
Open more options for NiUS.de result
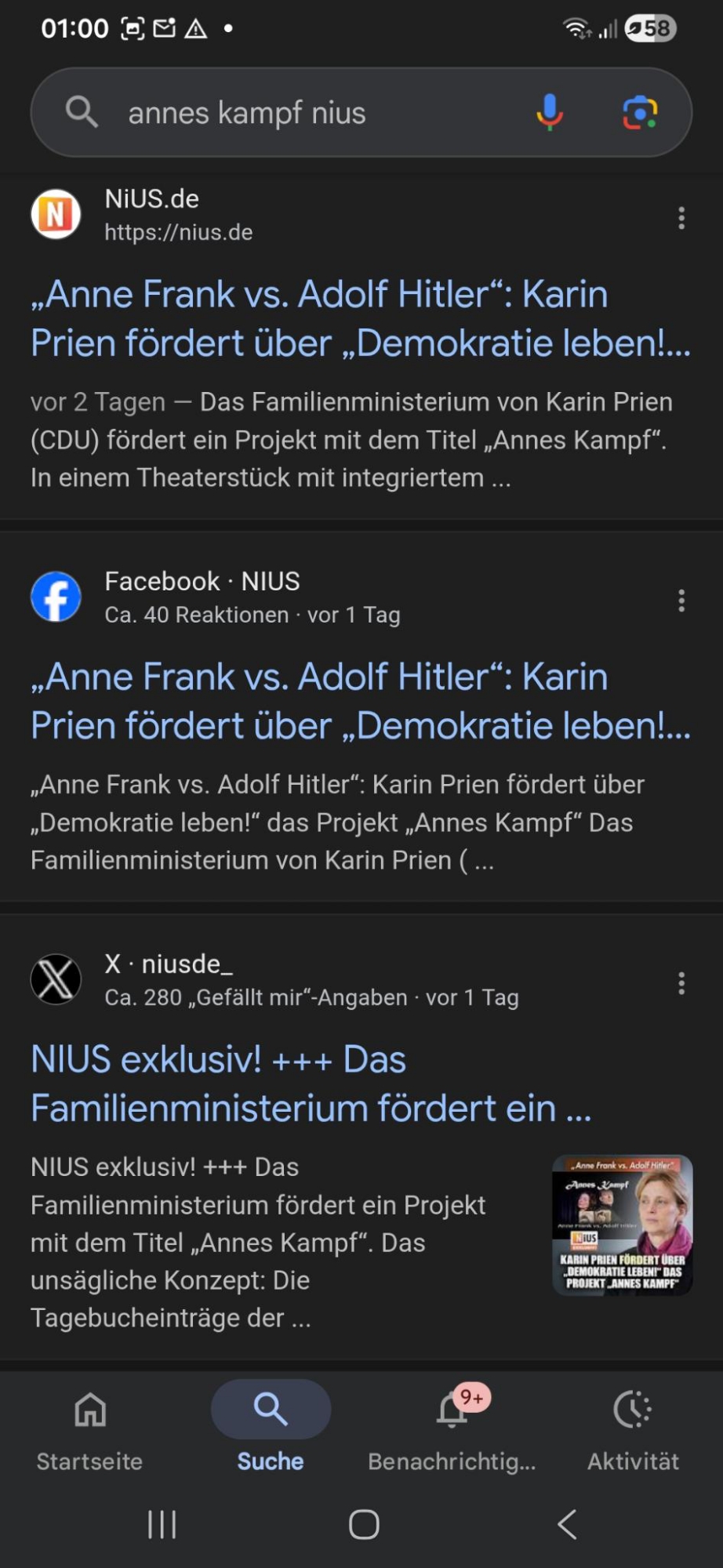(681, 218)
